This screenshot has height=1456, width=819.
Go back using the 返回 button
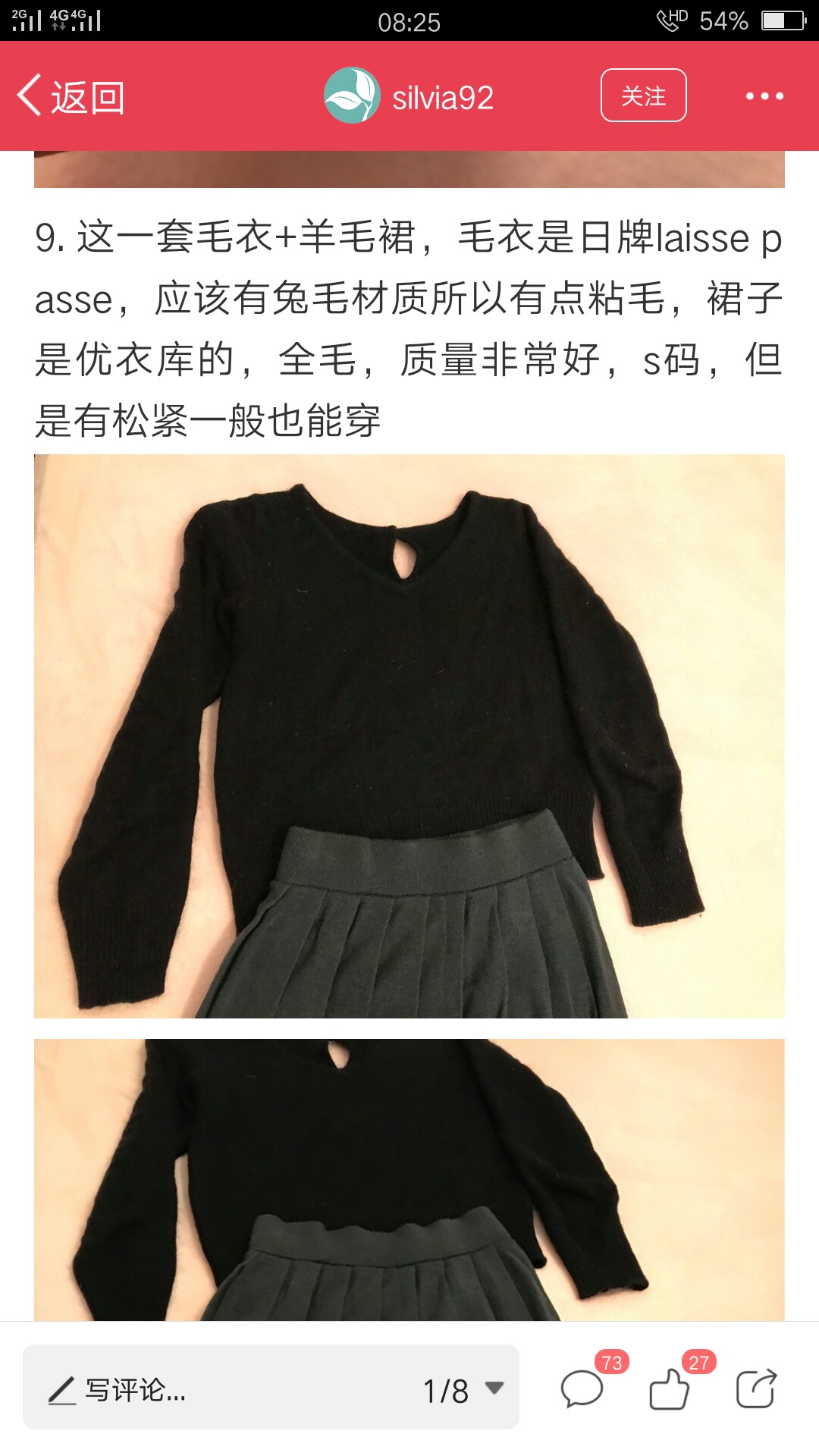[x=71, y=97]
